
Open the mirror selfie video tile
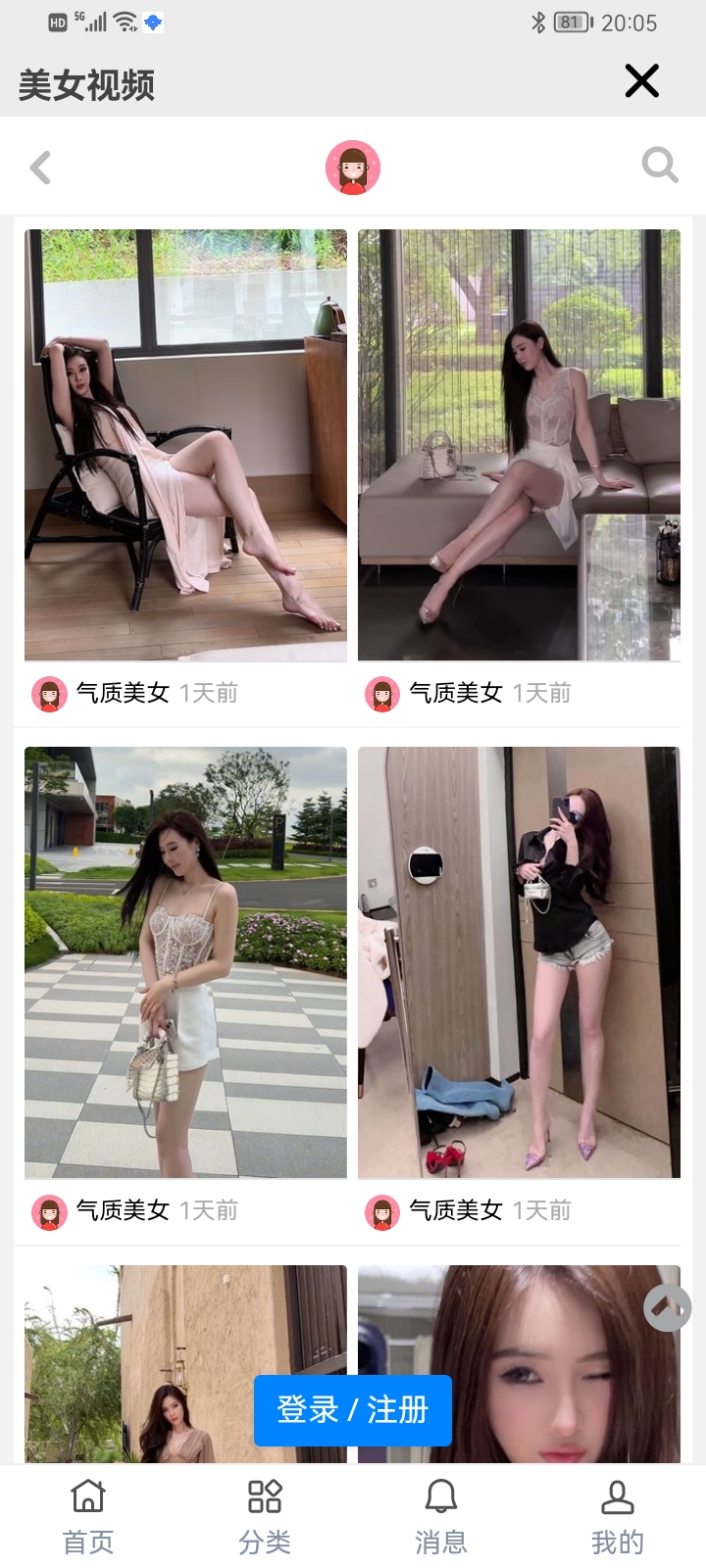click(519, 962)
